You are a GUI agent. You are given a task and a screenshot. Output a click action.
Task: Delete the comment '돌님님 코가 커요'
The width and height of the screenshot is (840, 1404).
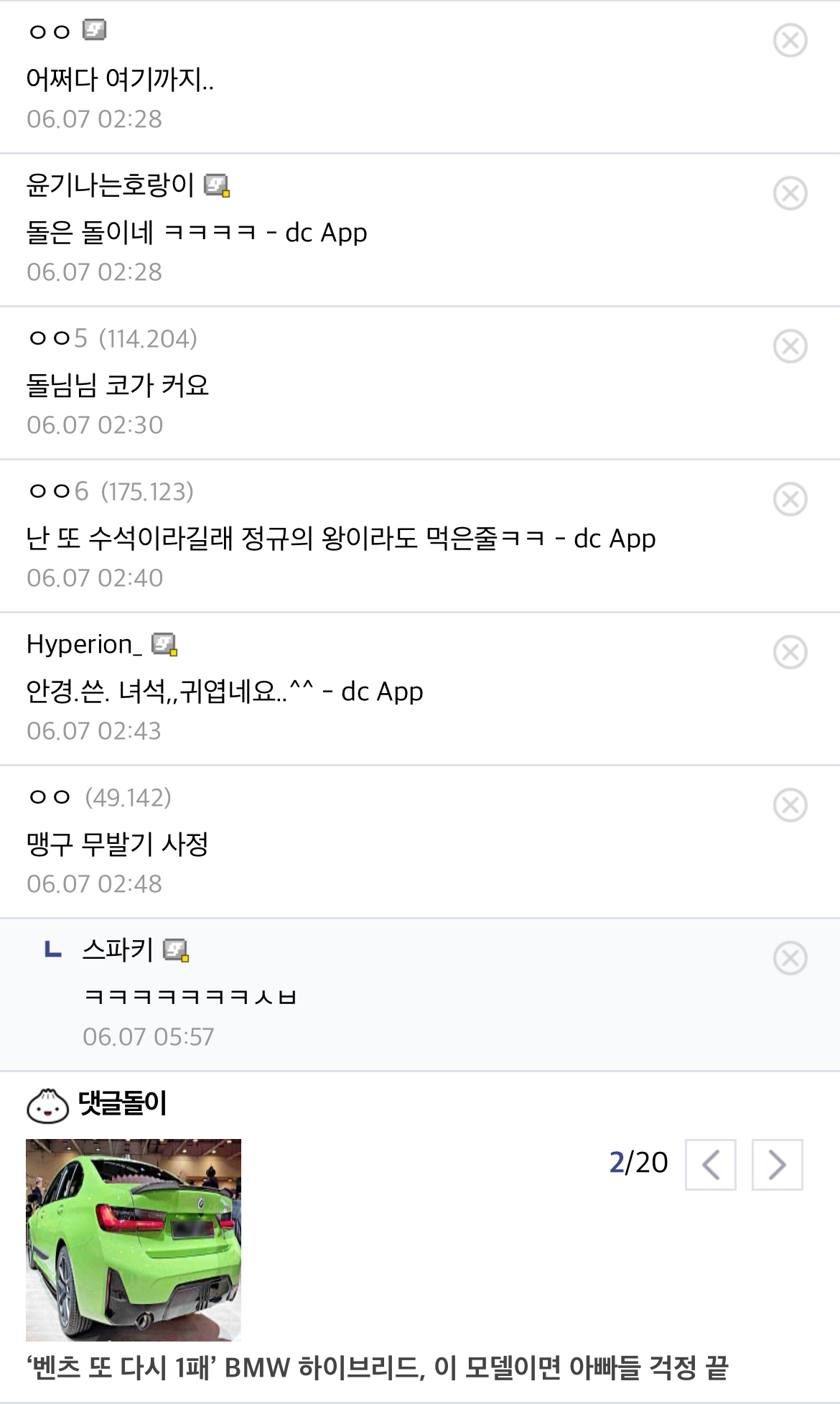[790, 346]
